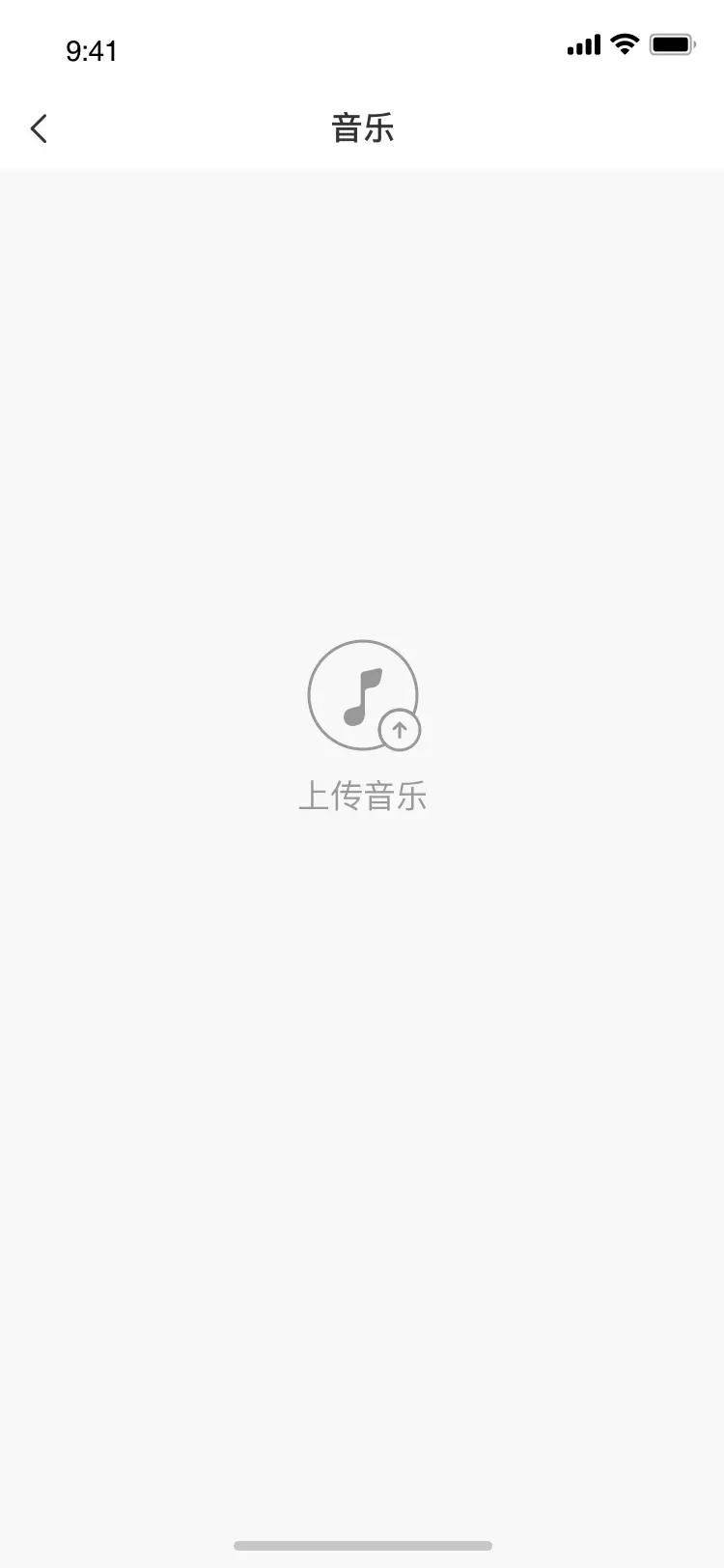Open the music upload picker via the note icon

(362, 693)
